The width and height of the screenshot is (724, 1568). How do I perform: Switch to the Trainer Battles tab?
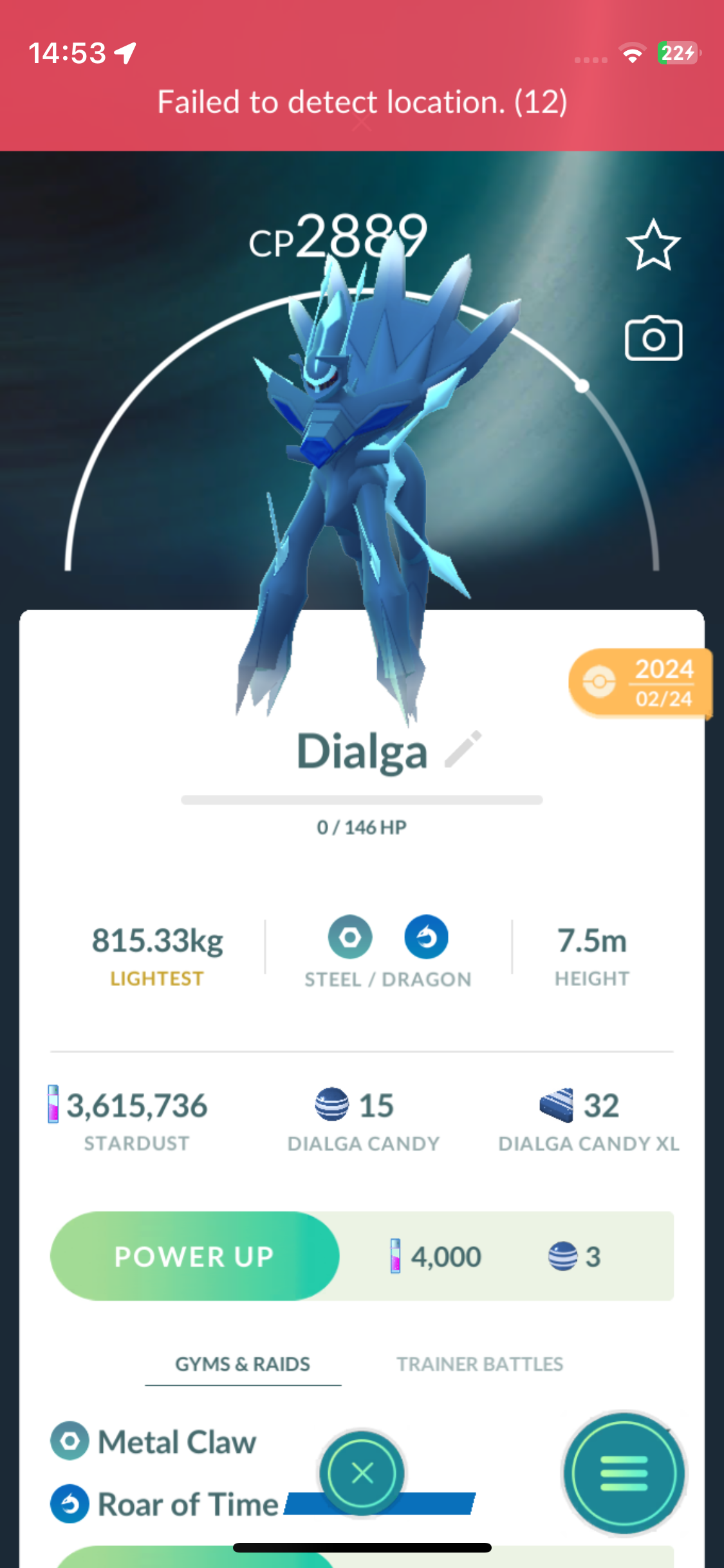(x=479, y=1364)
